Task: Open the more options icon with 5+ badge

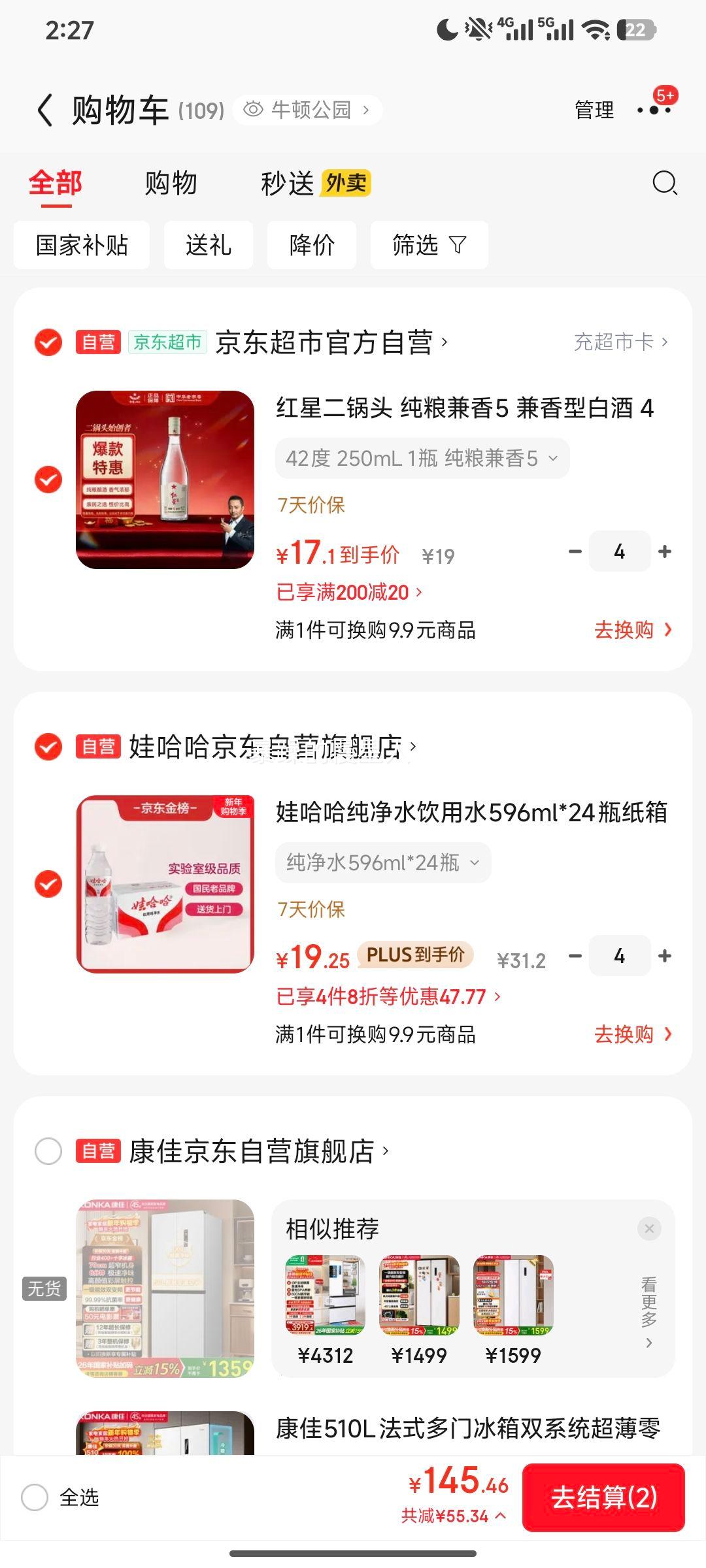Action: [652, 111]
